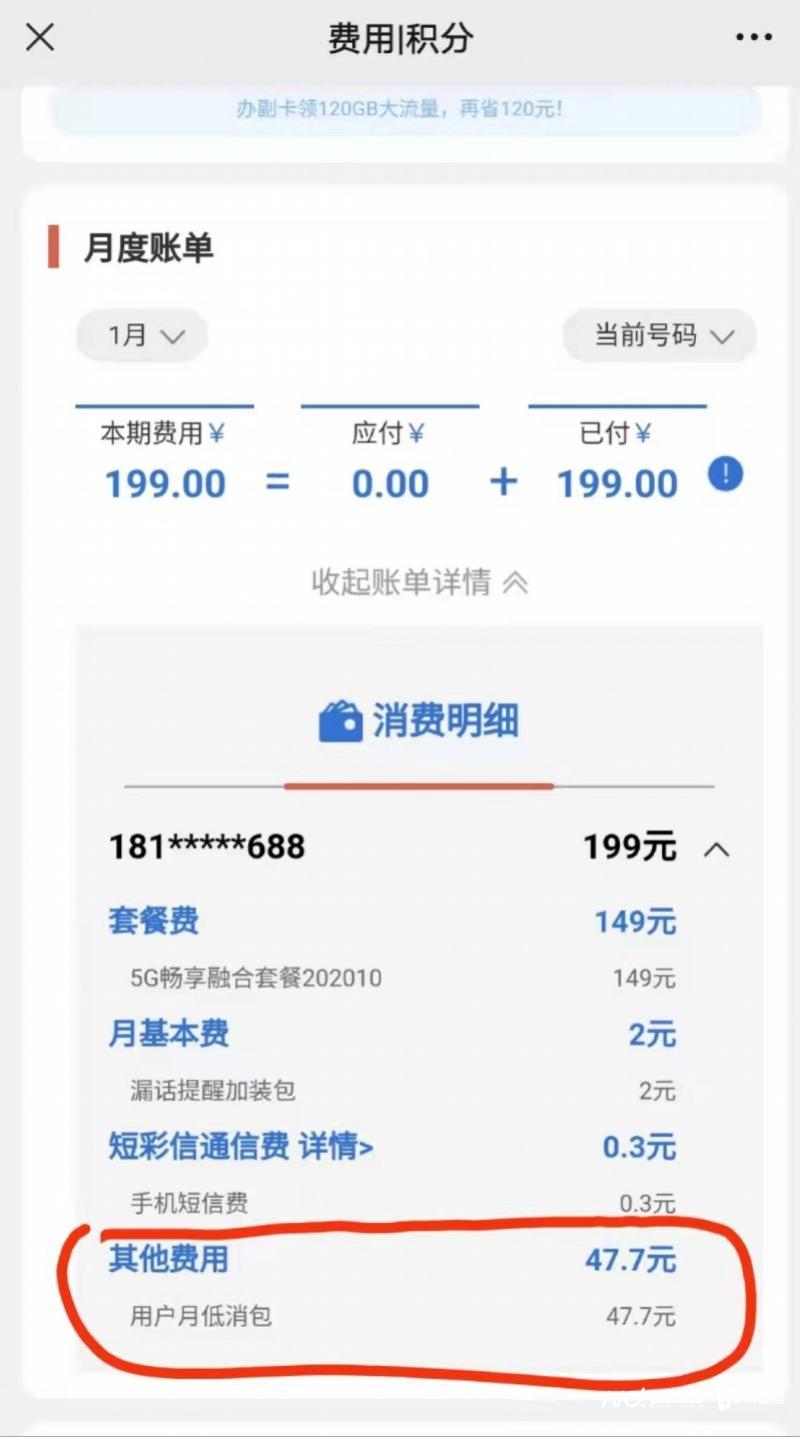Image resolution: width=800 pixels, height=1437 pixels.
Task: Open the three-dot overflow menu
Action: pos(753,38)
